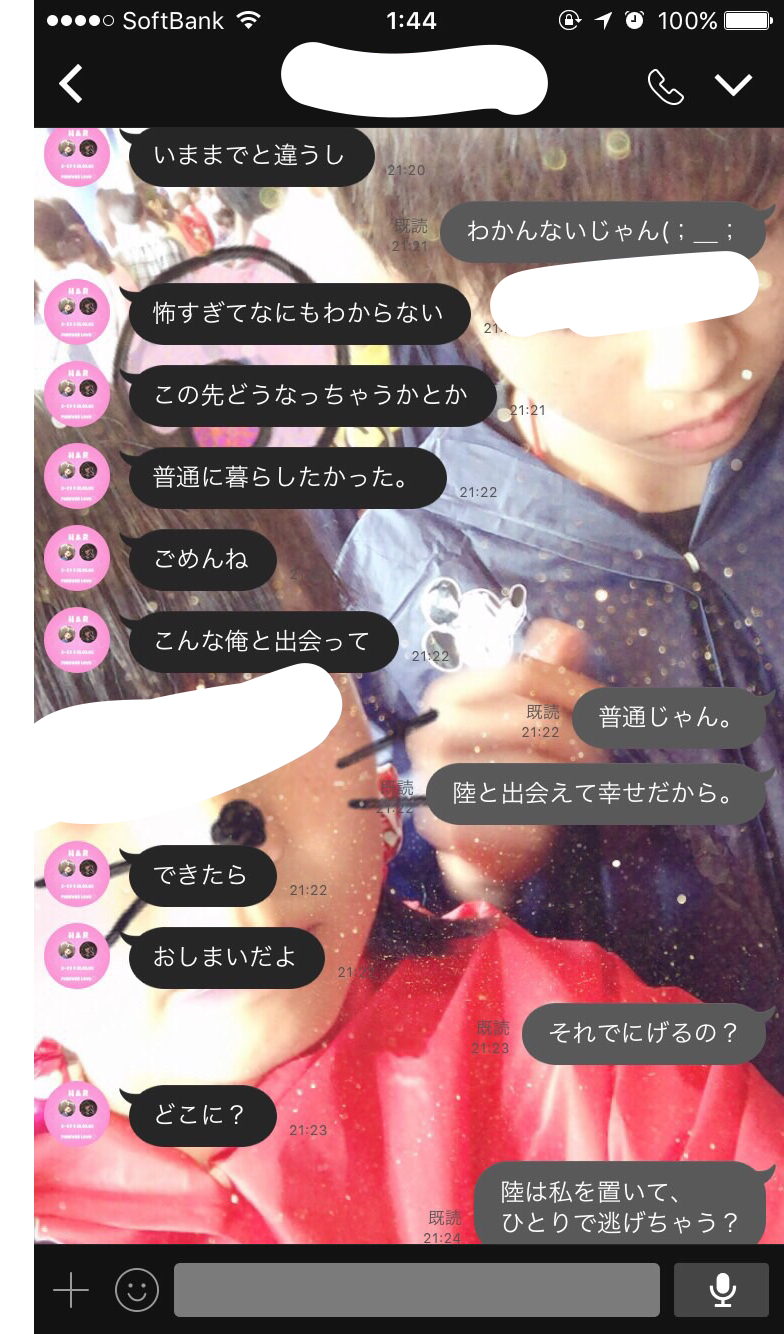Tap the message input field
Viewport: 784px width, 1334px height.
pyautogui.click(x=417, y=1290)
